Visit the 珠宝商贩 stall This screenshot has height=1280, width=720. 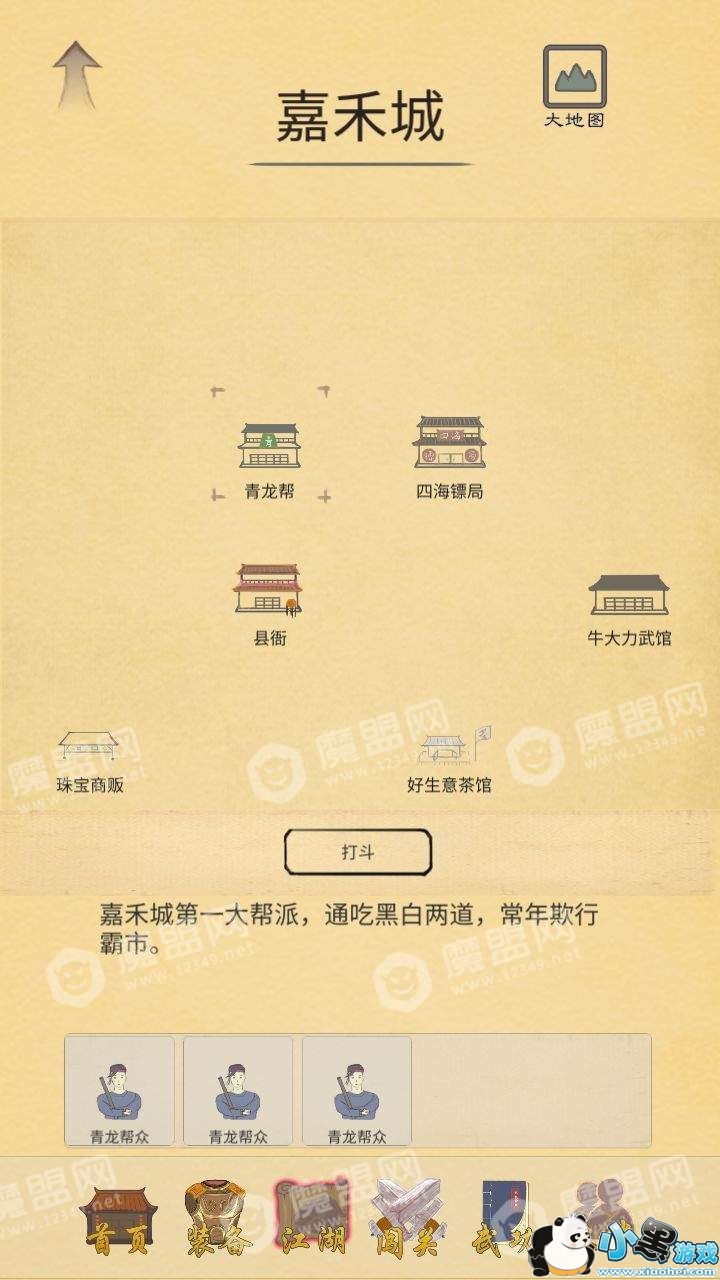[89, 763]
